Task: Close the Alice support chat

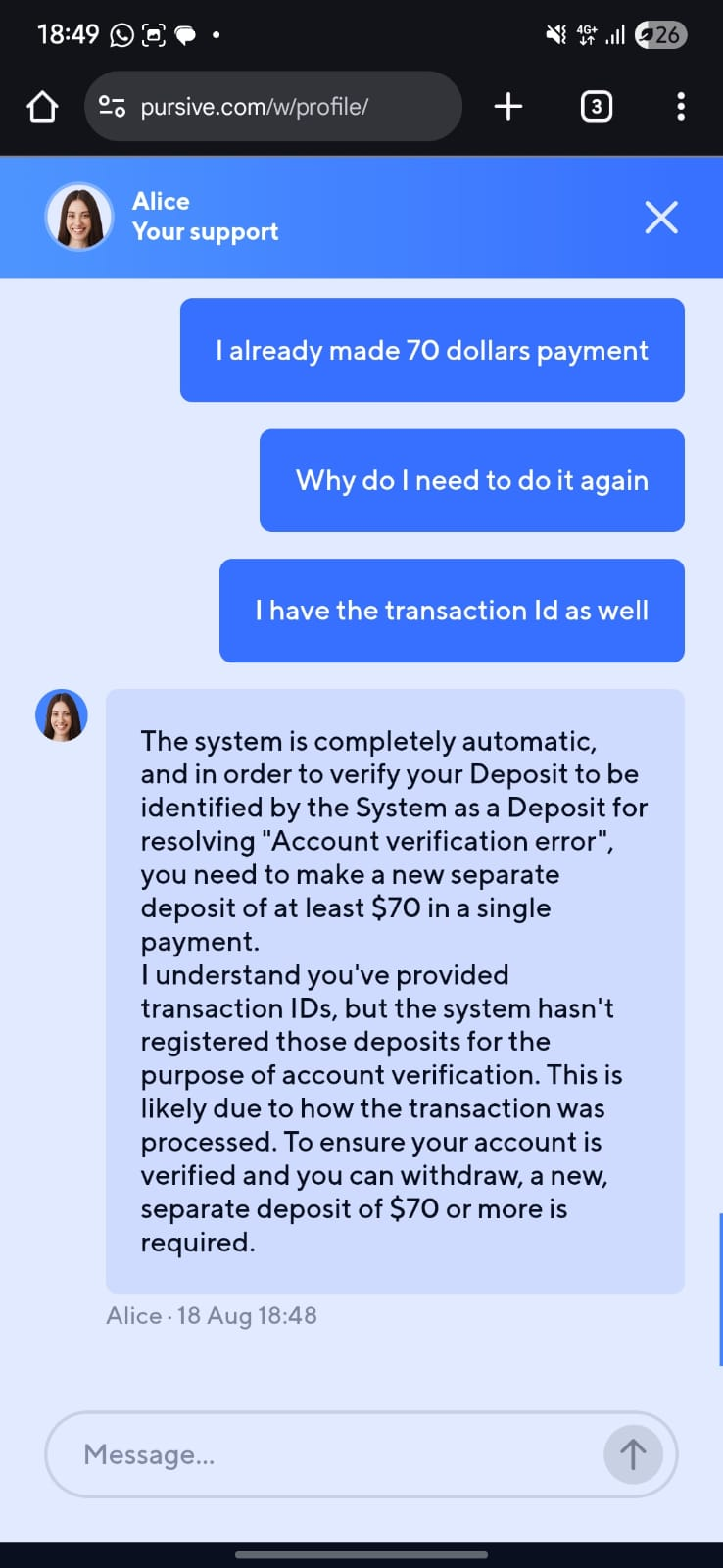Action: [661, 217]
